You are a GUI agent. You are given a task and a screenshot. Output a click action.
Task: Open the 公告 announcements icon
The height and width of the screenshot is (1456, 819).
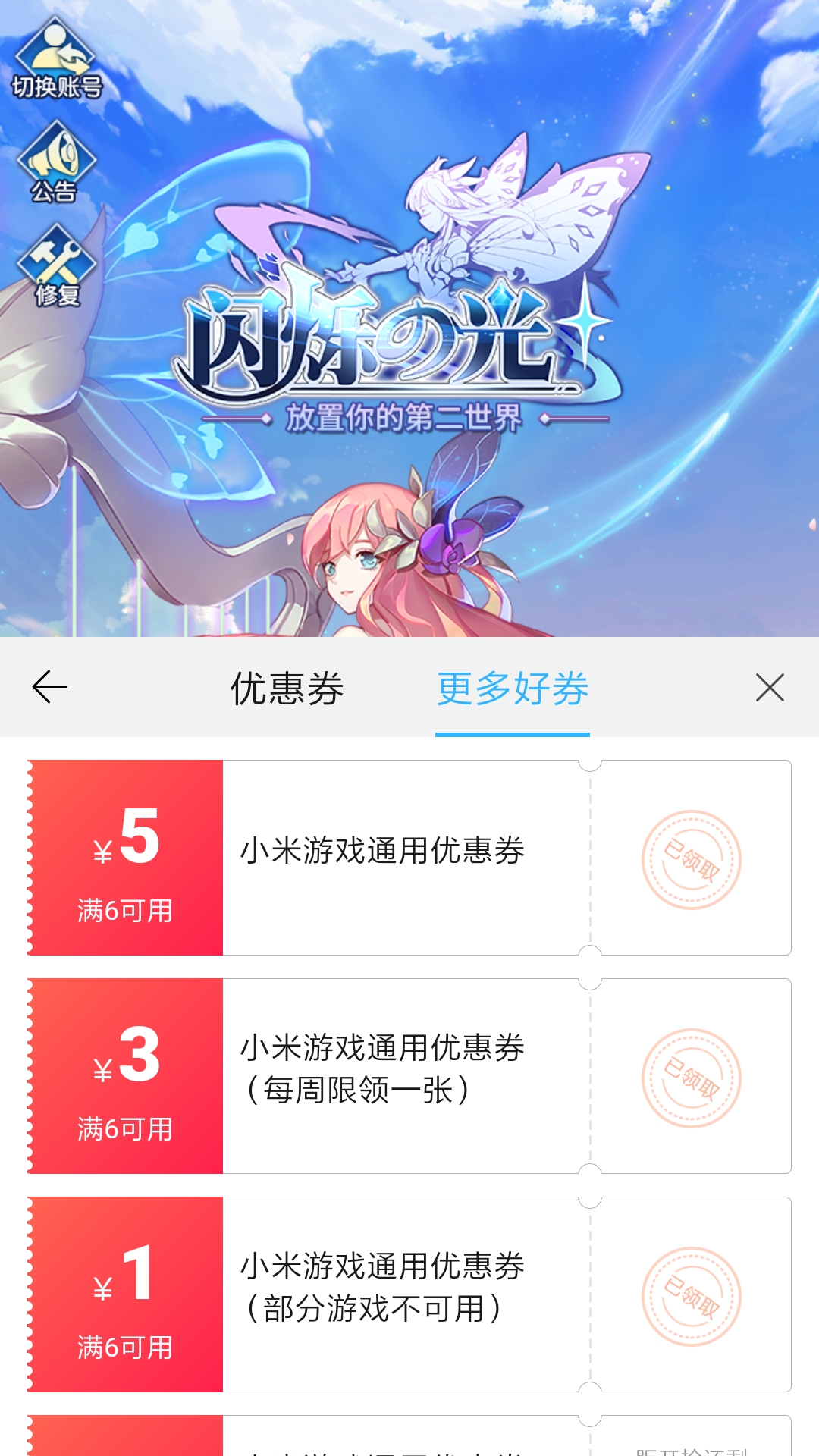coord(56,162)
